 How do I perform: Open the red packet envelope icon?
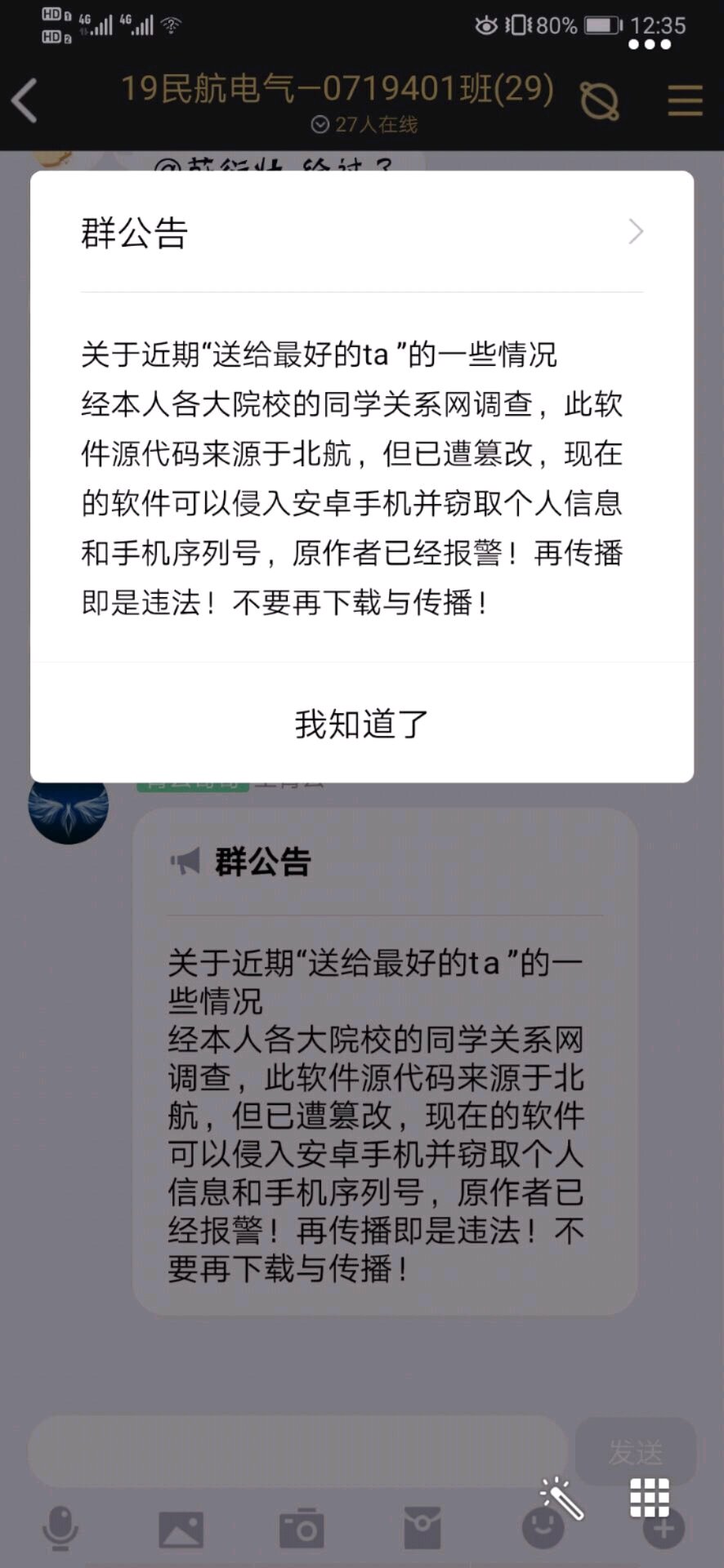[x=422, y=1529]
